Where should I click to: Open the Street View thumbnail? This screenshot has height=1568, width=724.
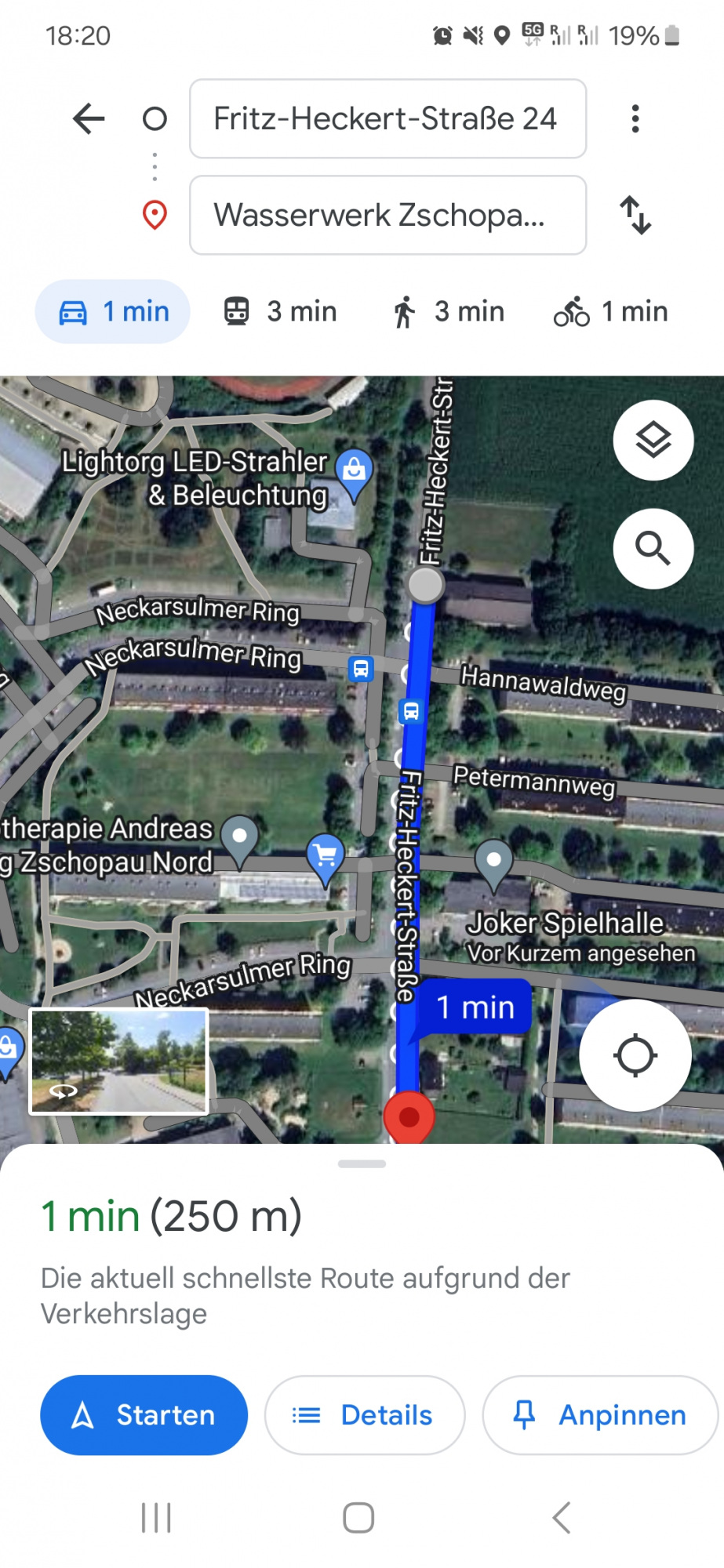click(119, 1061)
